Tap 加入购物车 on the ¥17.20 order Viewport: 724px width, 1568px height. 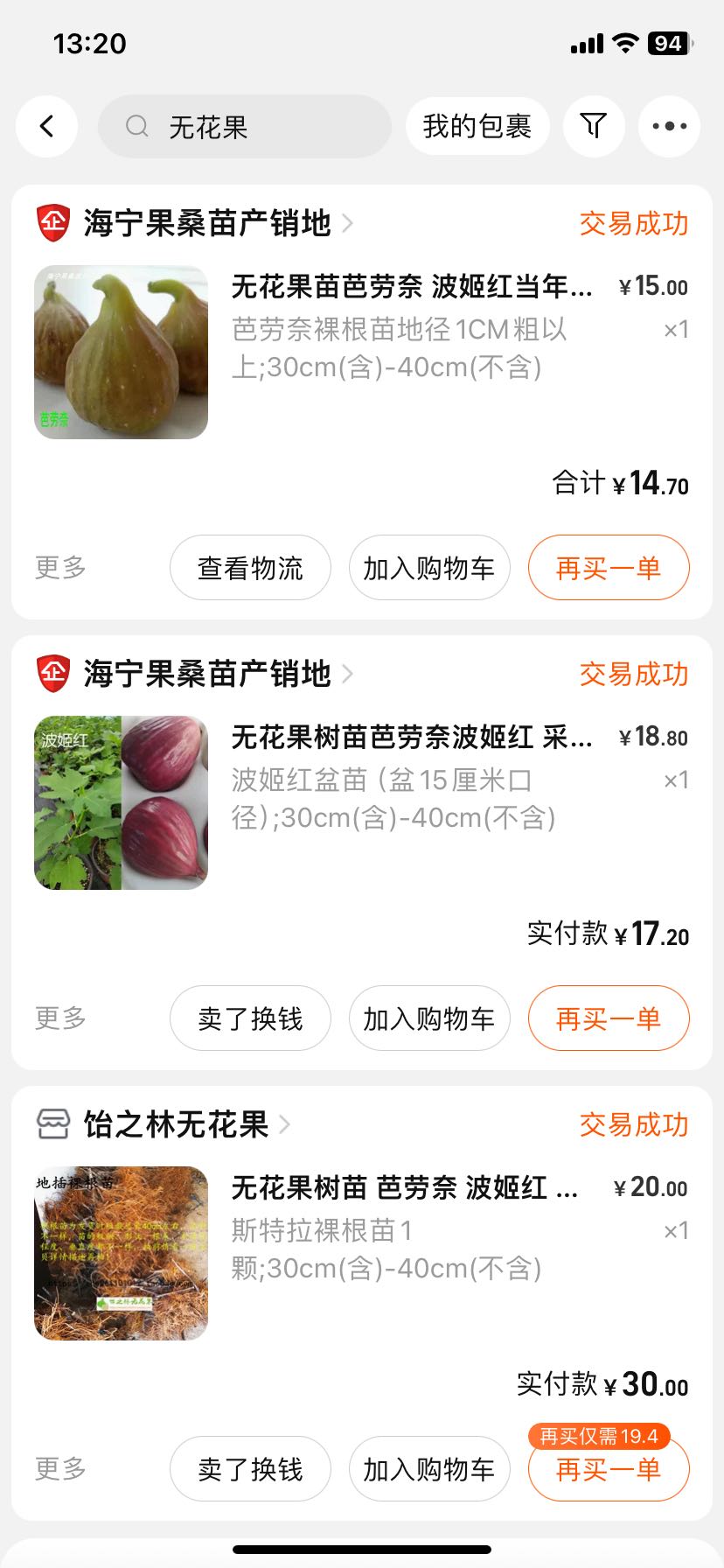(x=429, y=1018)
